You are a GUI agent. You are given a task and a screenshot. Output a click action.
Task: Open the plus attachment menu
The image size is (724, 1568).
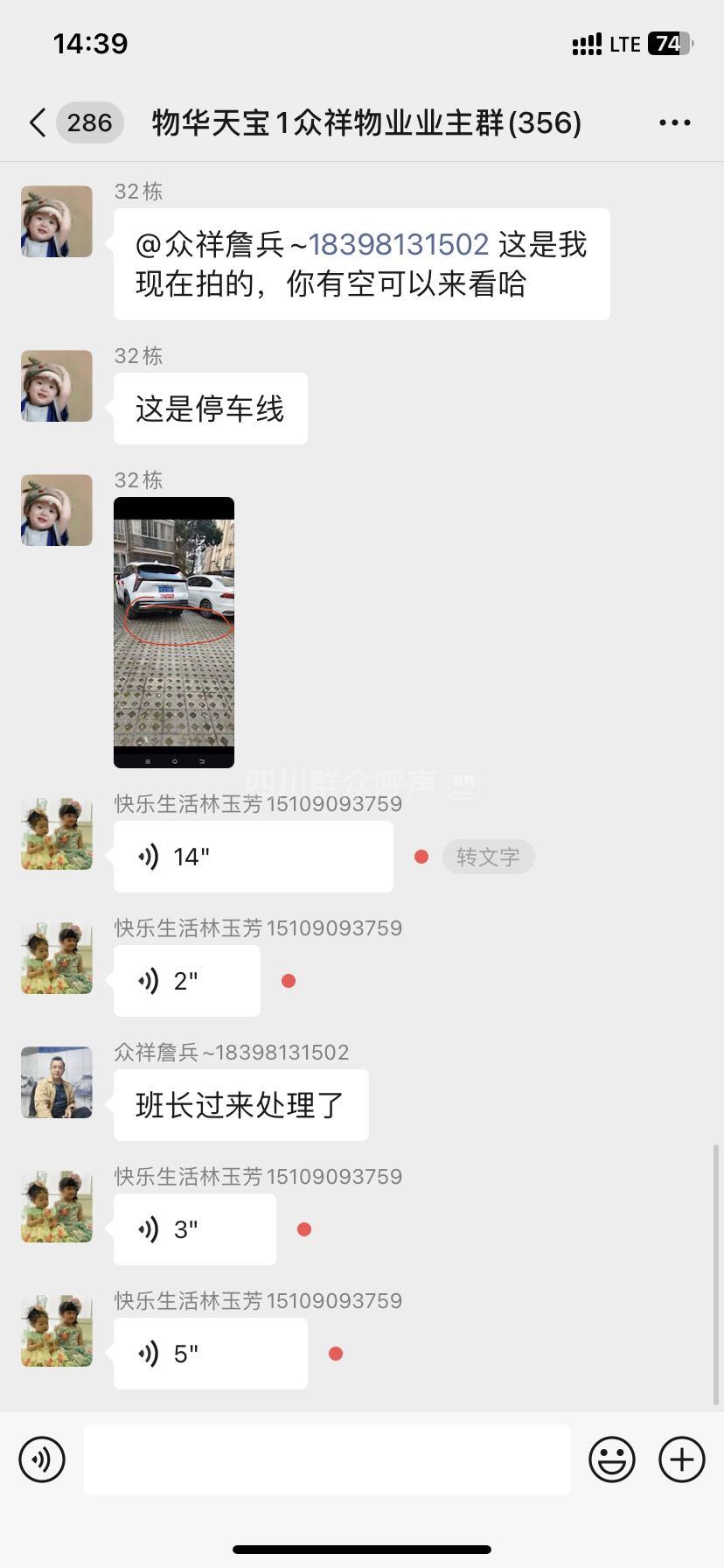tap(681, 1459)
